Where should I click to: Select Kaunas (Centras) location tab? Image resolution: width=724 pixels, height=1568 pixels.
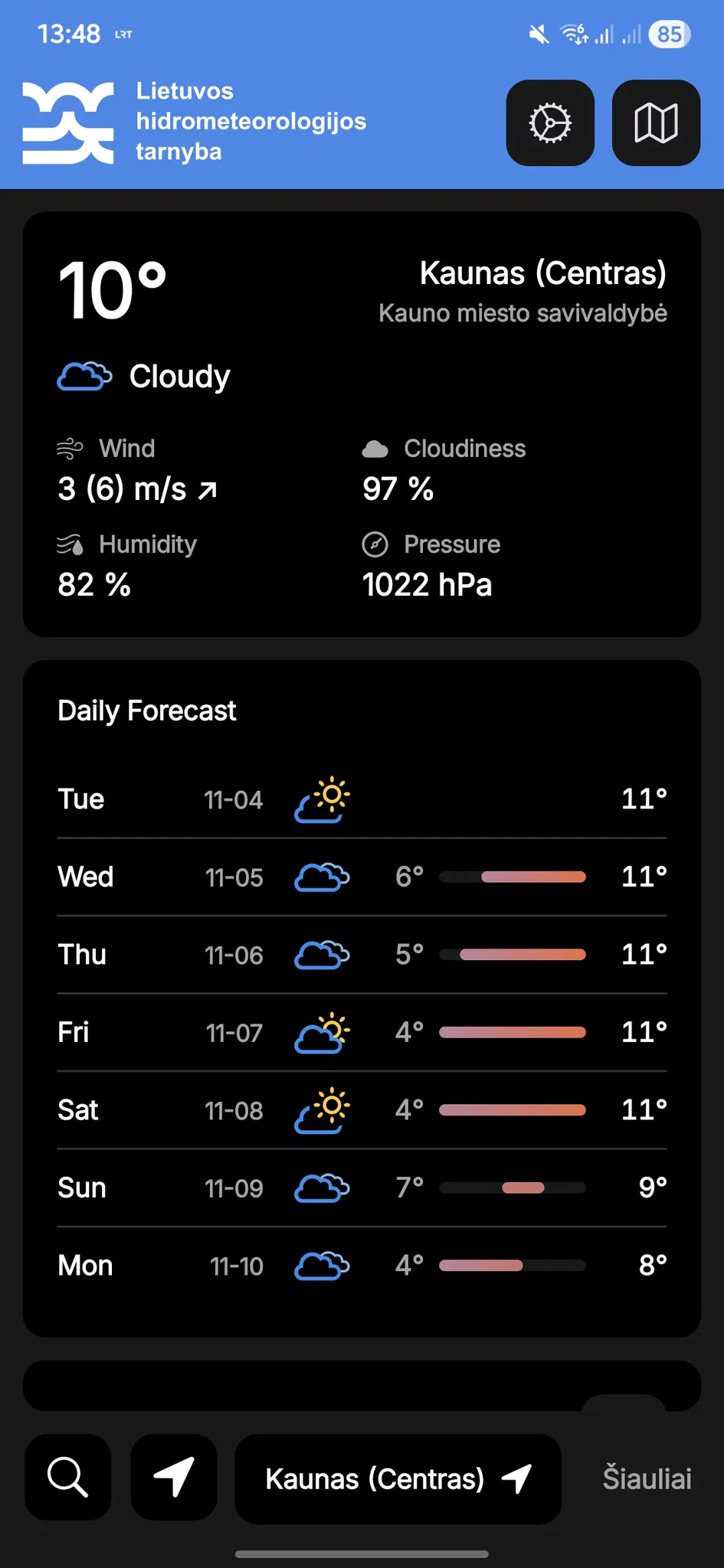pos(398,1478)
